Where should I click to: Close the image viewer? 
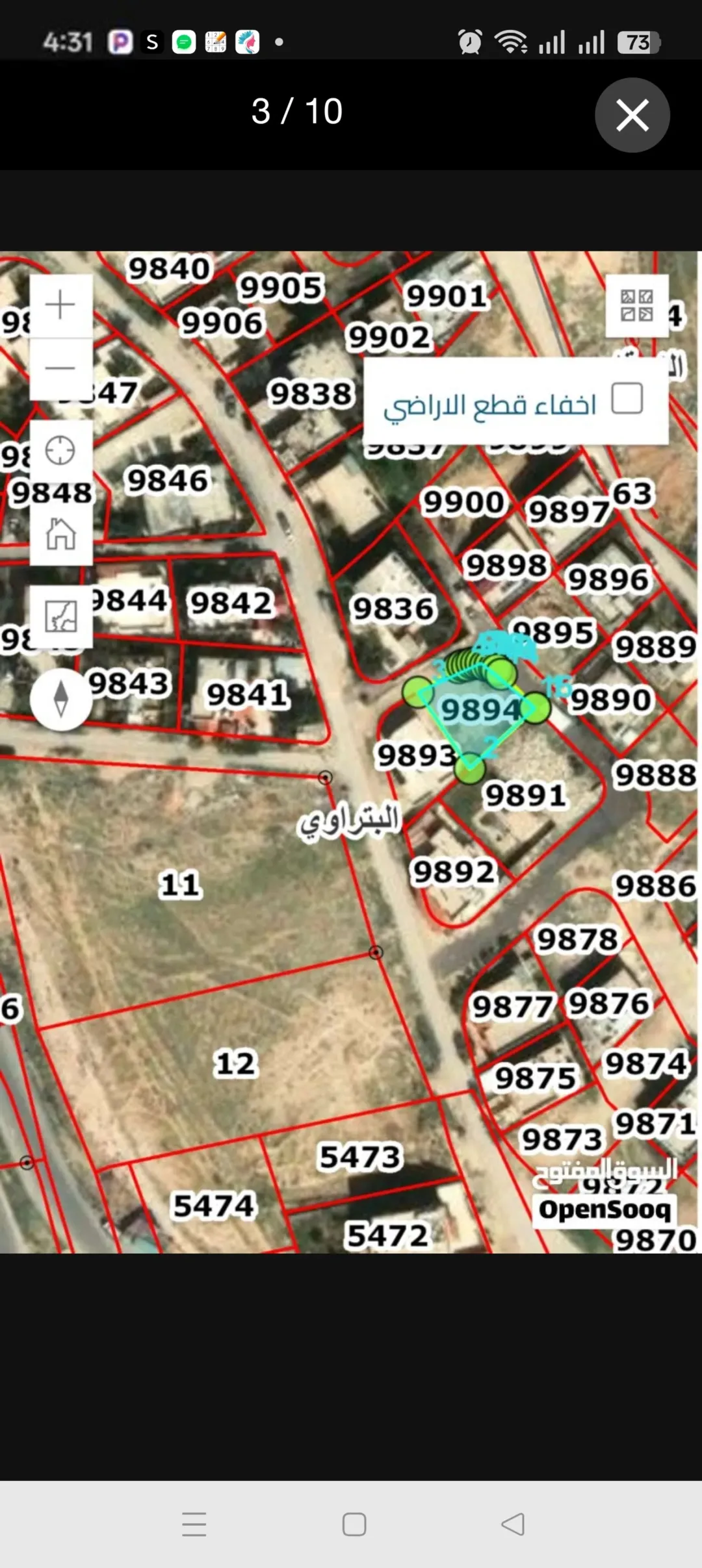632,115
